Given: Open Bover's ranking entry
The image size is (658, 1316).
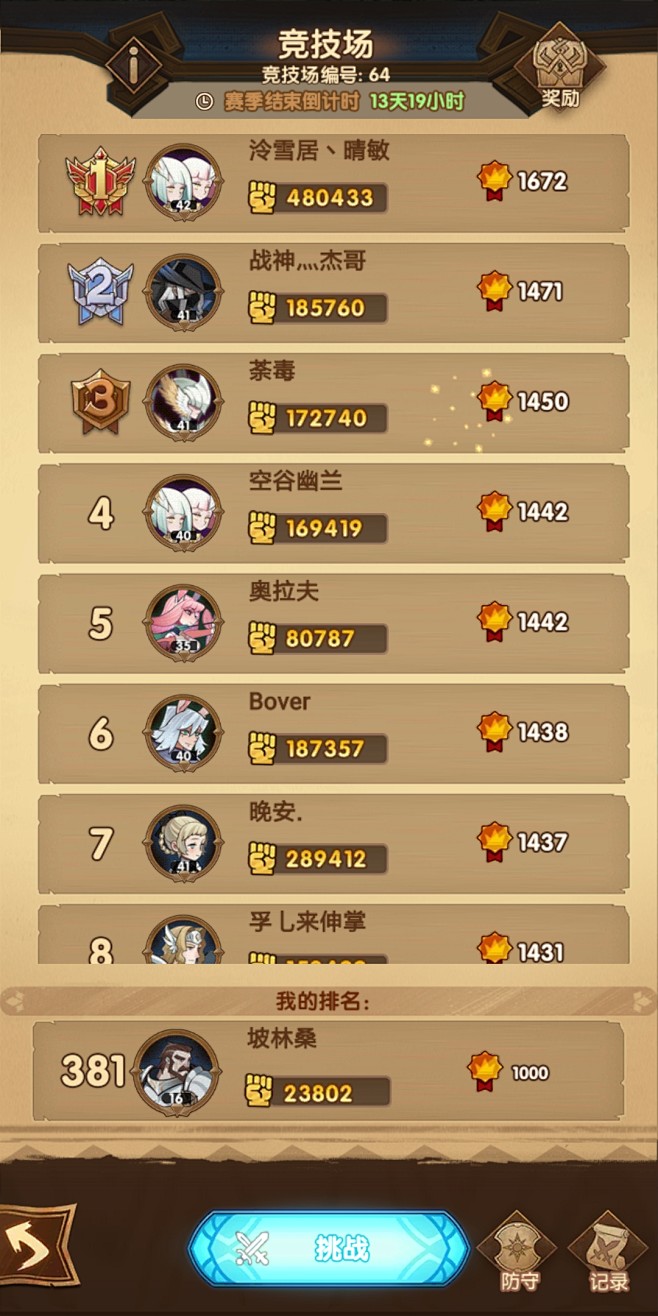Looking at the screenshot, I should point(334,733).
